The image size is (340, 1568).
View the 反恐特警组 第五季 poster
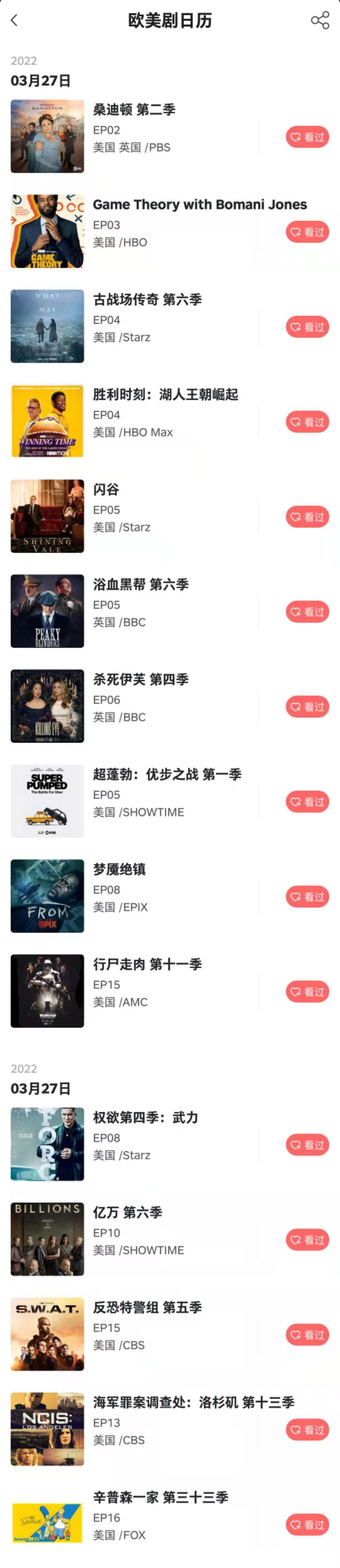(x=48, y=1334)
